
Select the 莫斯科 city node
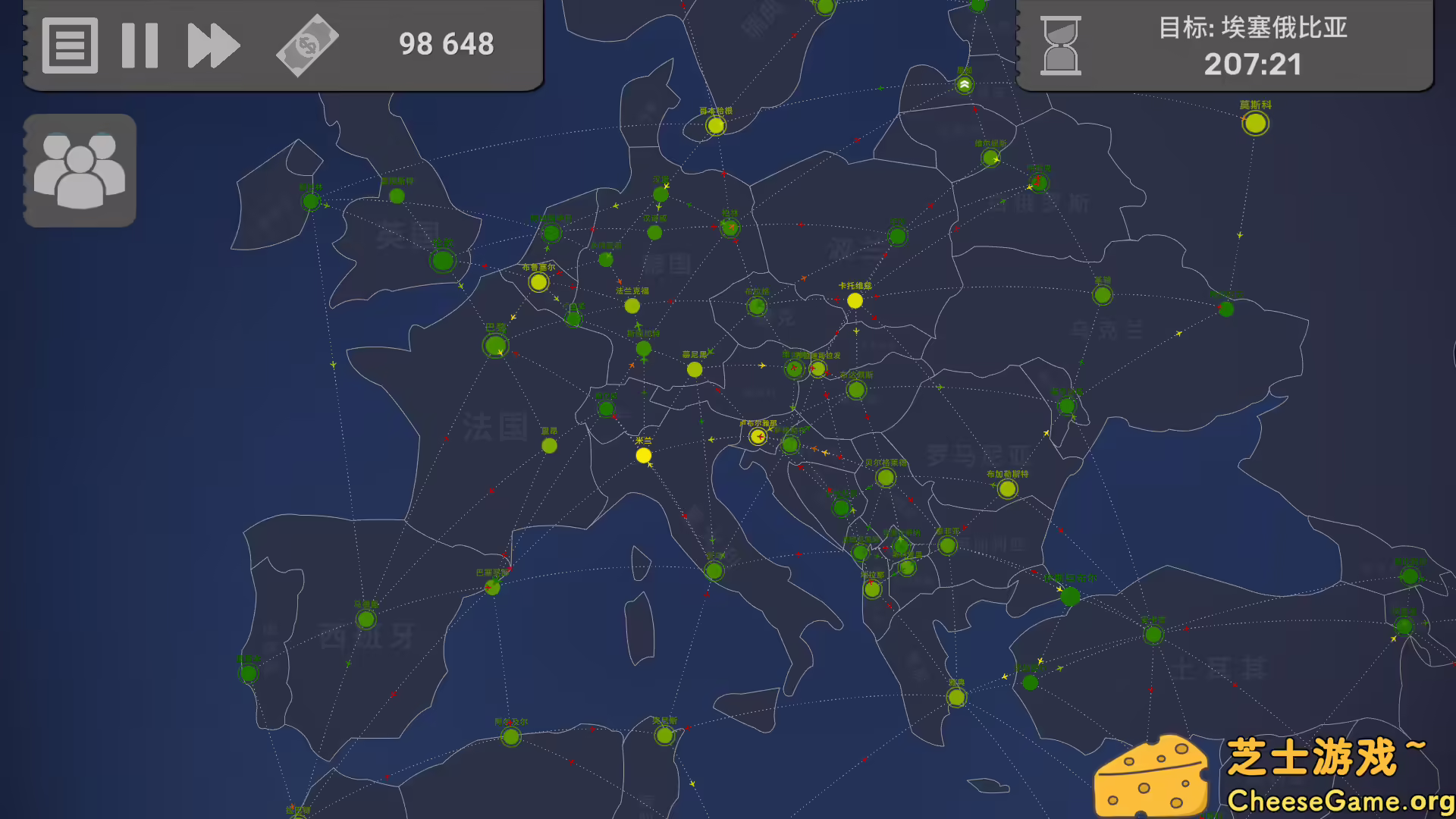1255,123
